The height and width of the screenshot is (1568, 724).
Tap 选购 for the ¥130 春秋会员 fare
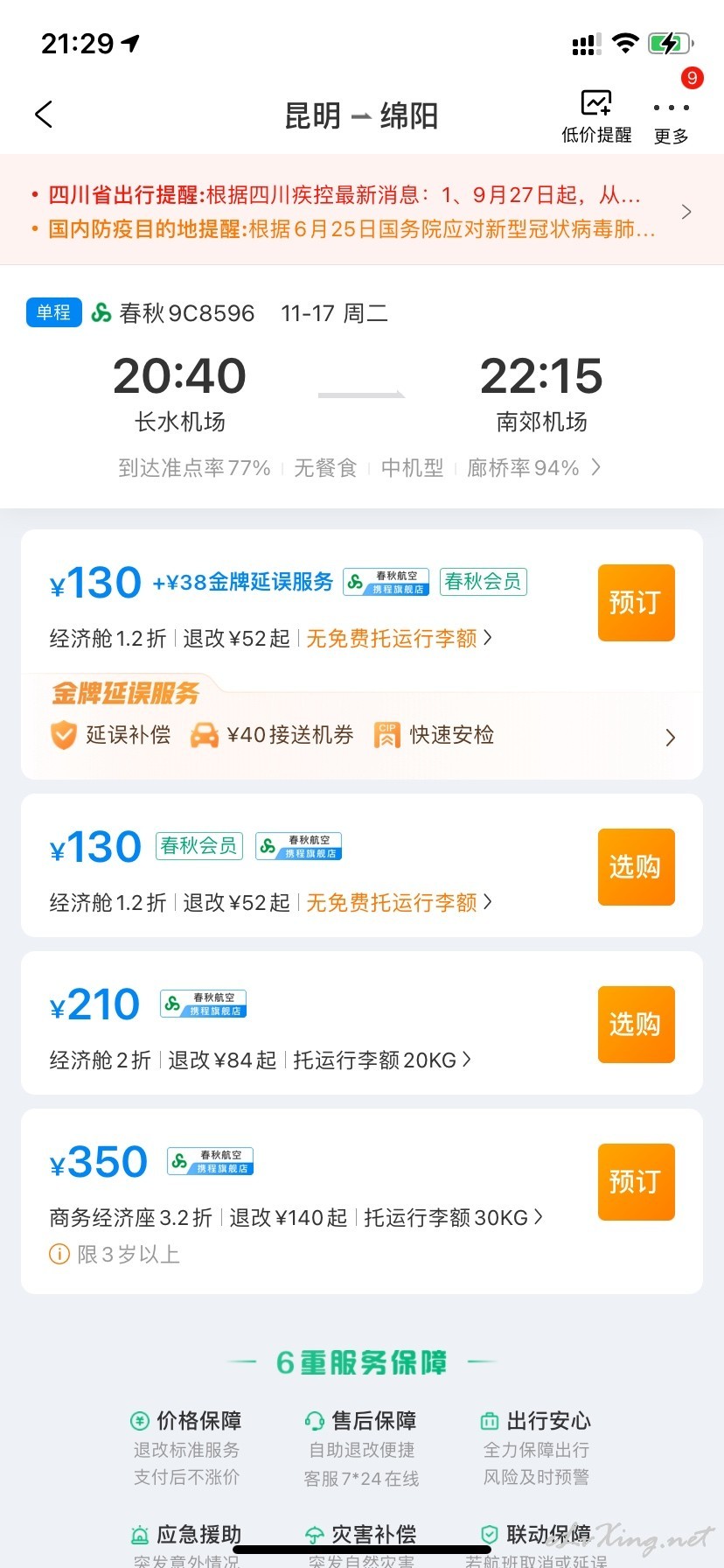tap(636, 866)
